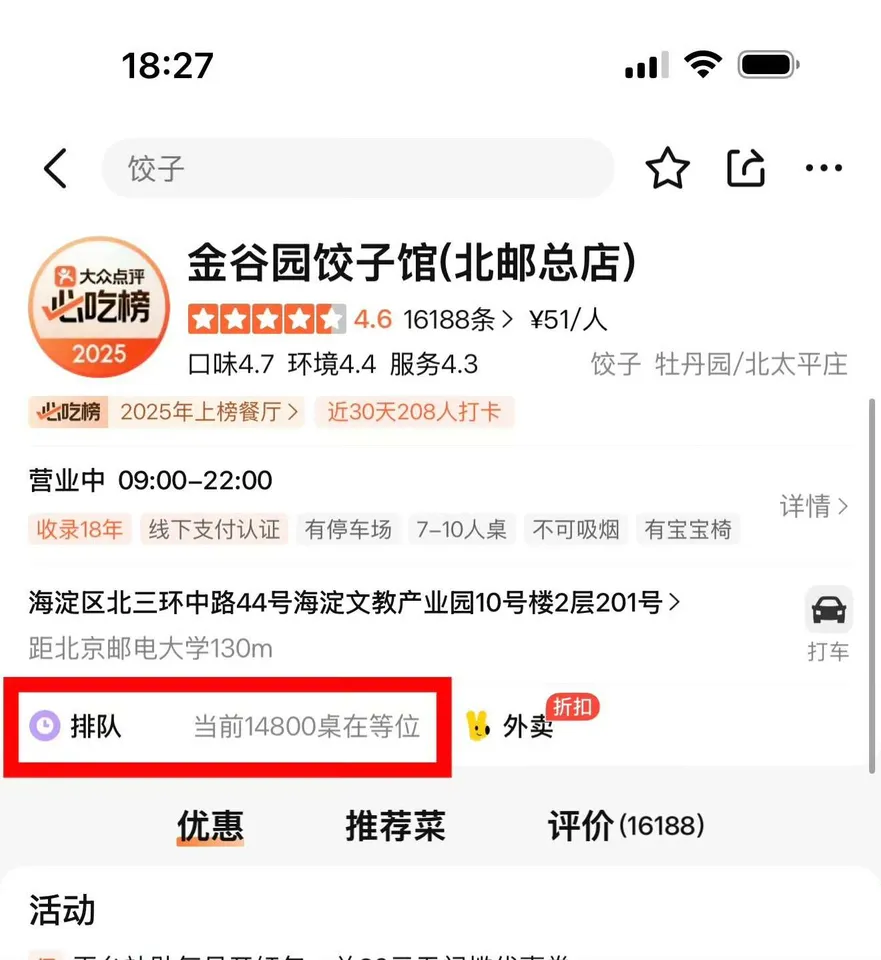Open 2025年上榜餐厅 ranking link

pyautogui.click(x=209, y=411)
